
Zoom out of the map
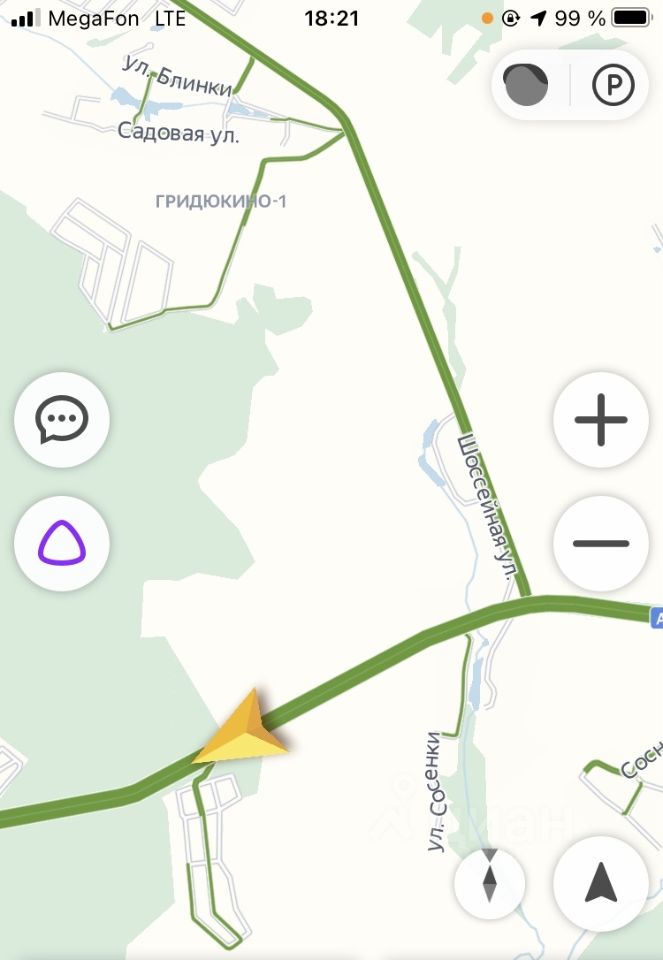pyautogui.click(x=601, y=544)
